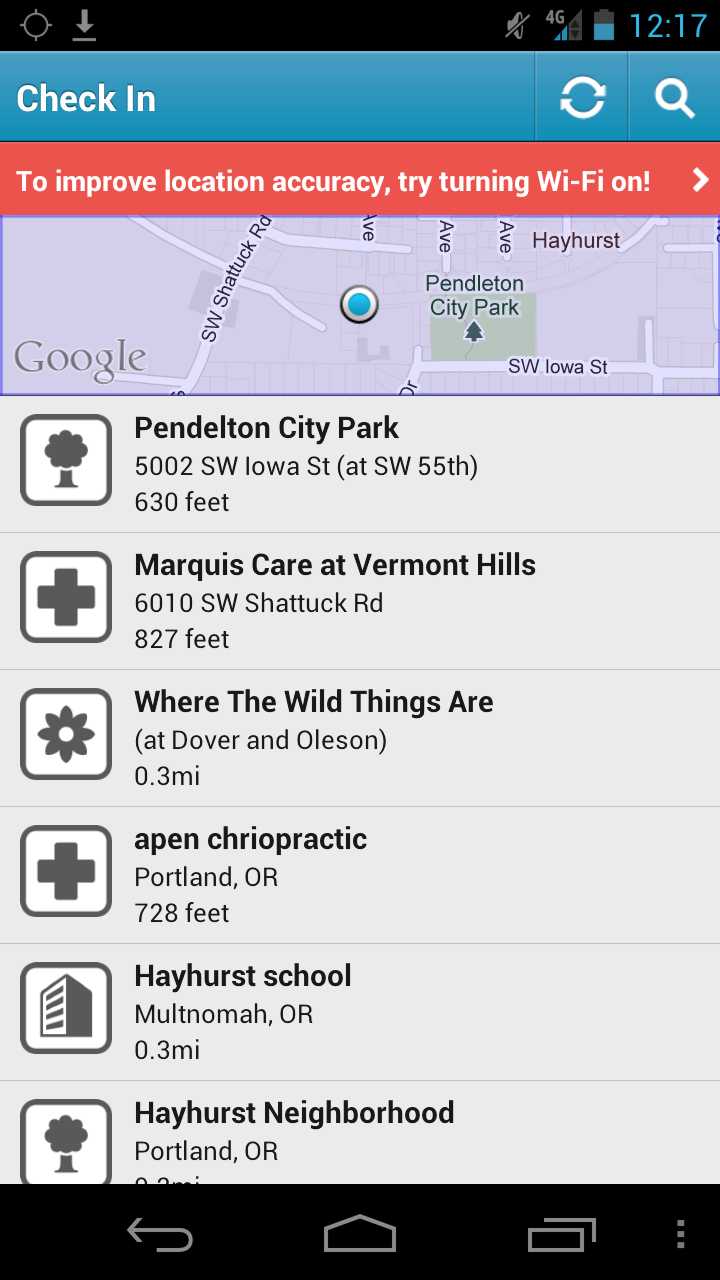This screenshot has height=1280, width=720.
Task: Open the map preview
Action: point(360,306)
